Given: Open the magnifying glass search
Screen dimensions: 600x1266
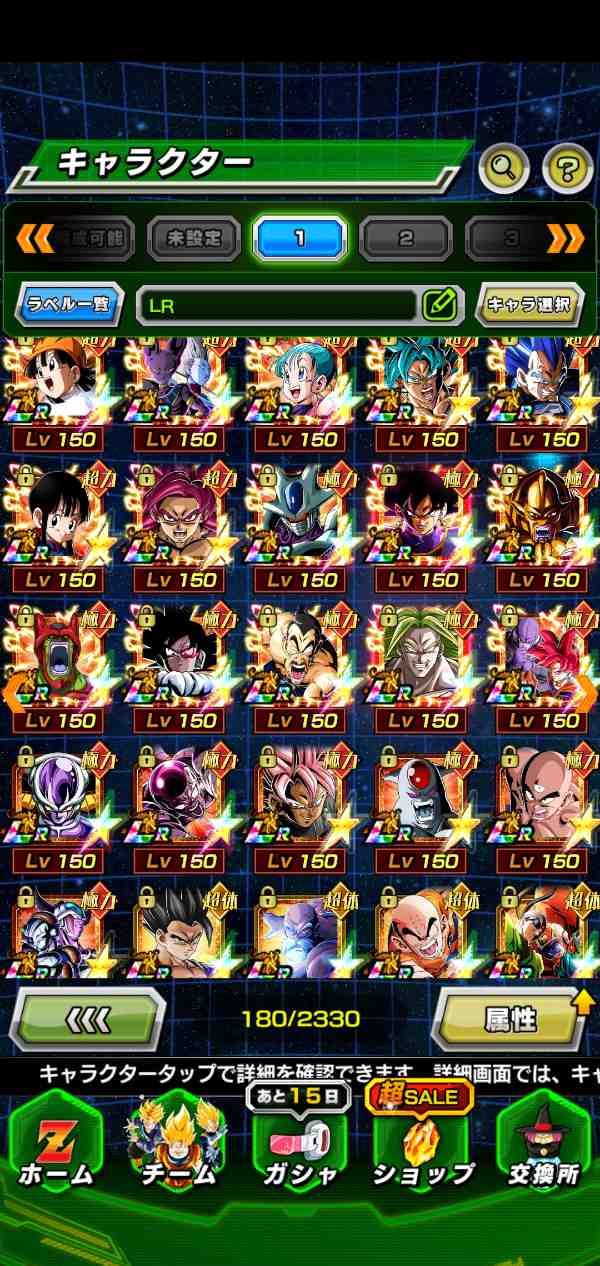Looking at the screenshot, I should click(503, 168).
